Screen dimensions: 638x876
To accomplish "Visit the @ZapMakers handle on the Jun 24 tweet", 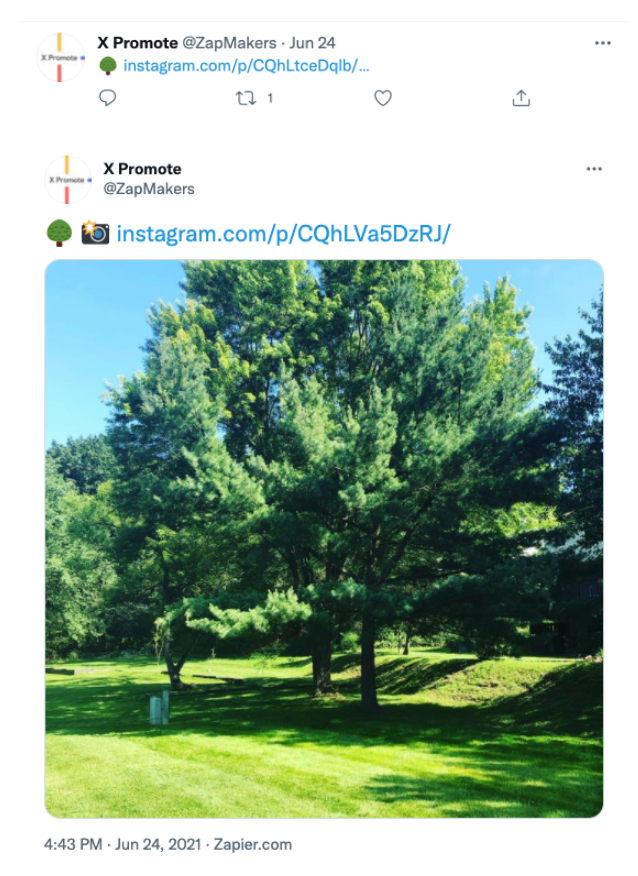I will point(229,43).
